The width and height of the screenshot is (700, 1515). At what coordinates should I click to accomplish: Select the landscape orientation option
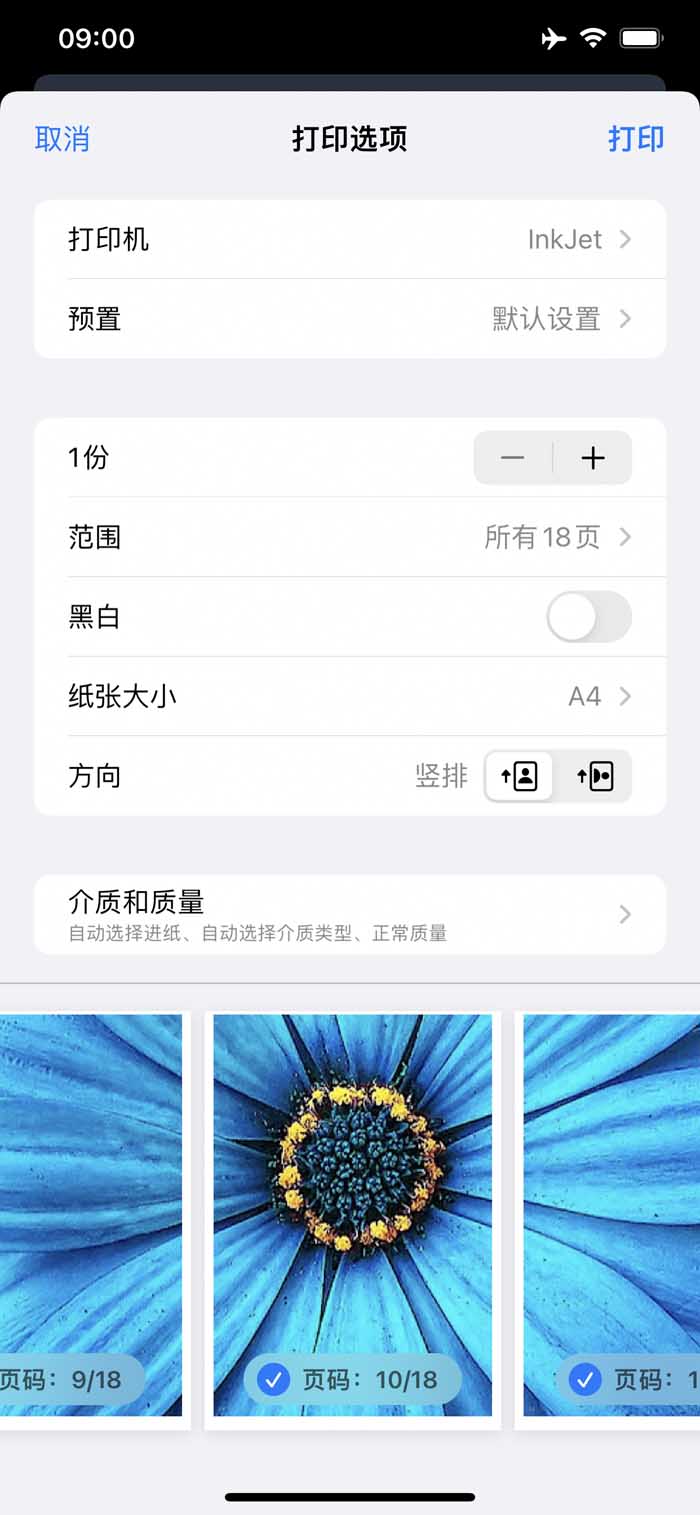595,776
